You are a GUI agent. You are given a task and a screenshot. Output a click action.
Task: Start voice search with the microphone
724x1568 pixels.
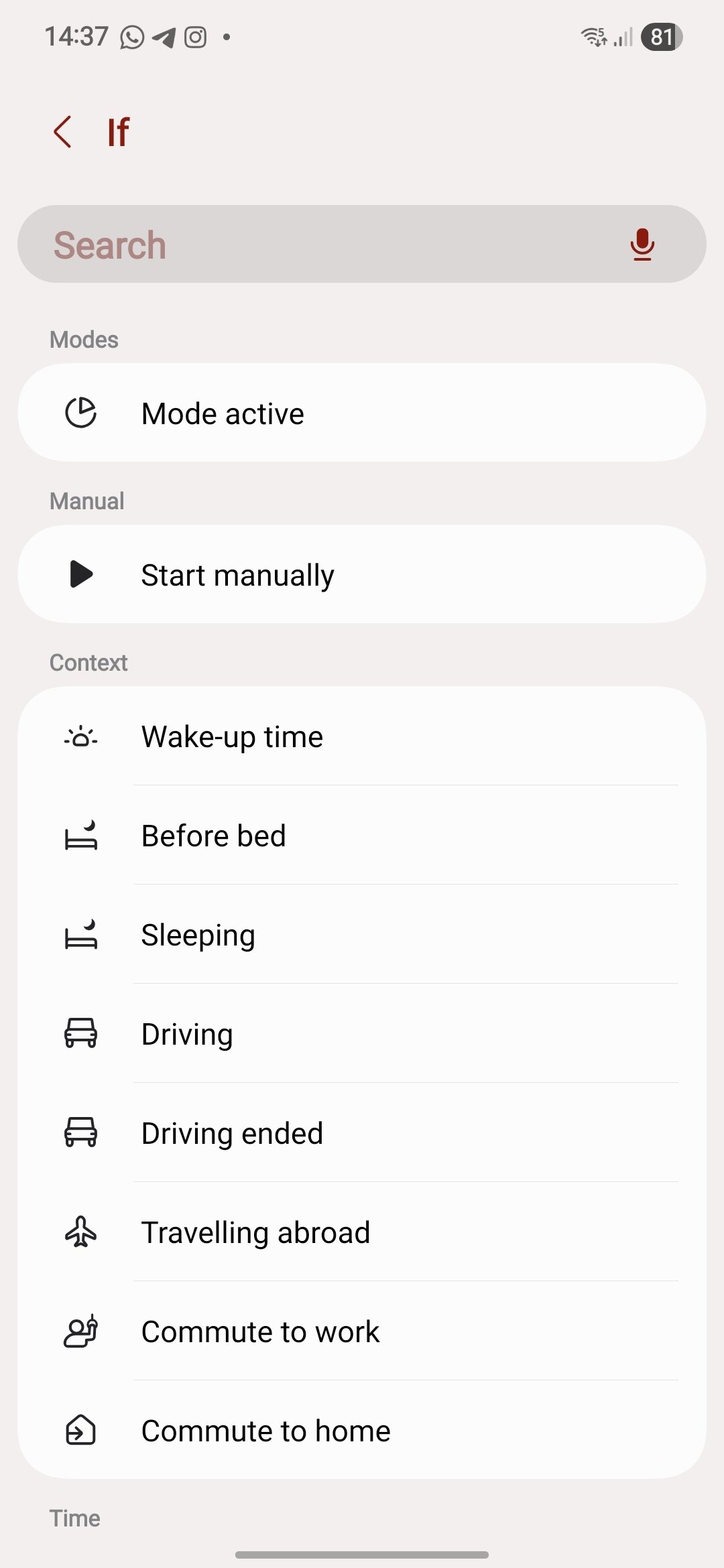tap(642, 245)
